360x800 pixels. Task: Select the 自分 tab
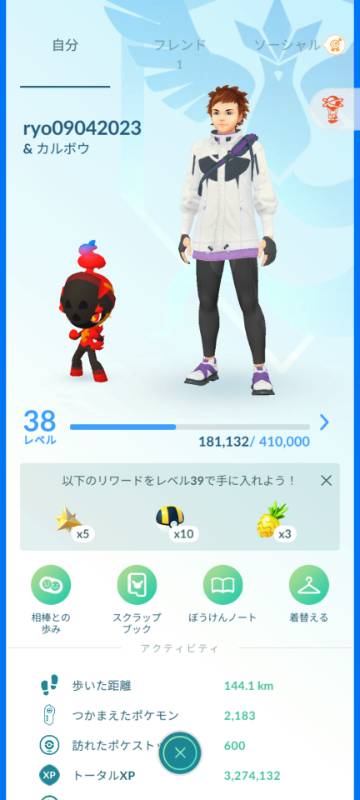click(65, 45)
